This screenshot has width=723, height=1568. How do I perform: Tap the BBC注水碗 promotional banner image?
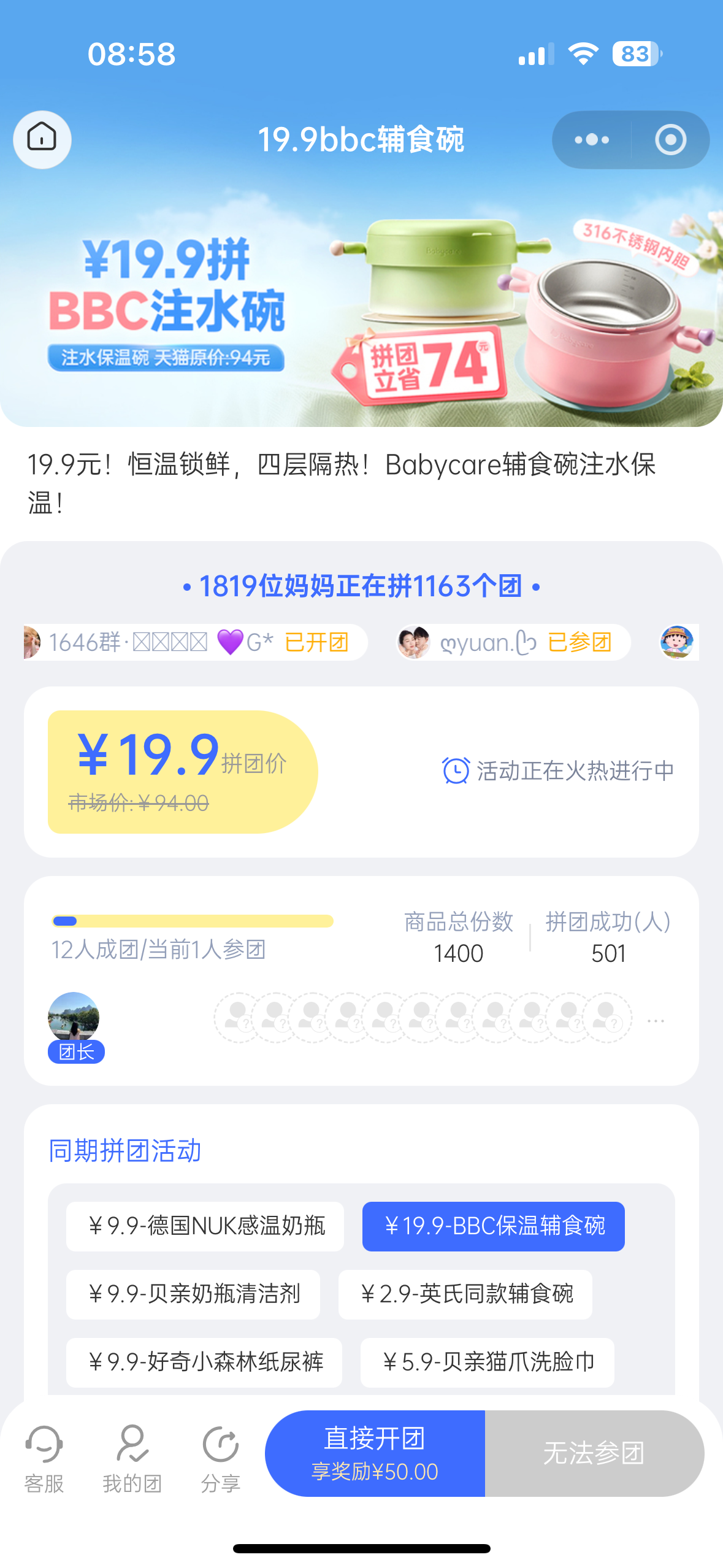(361, 313)
